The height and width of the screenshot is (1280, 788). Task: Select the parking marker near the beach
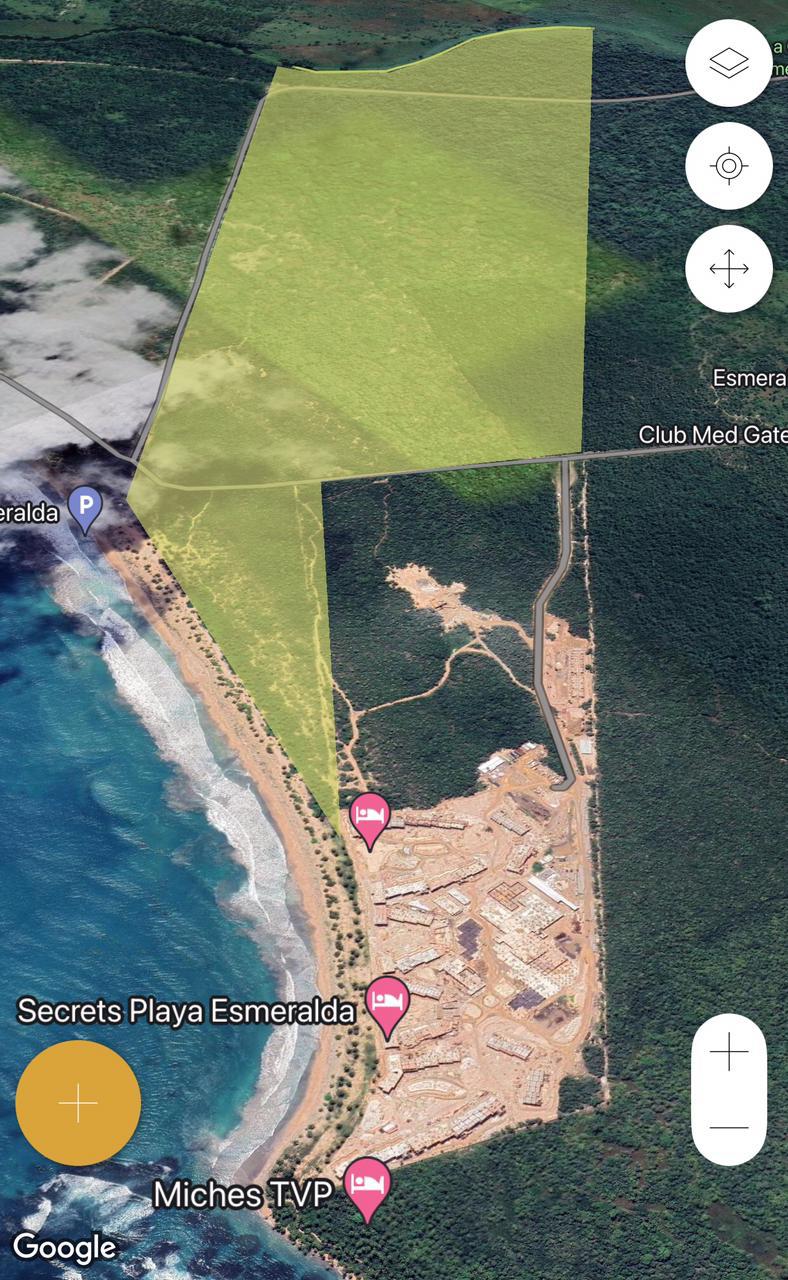click(x=86, y=509)
